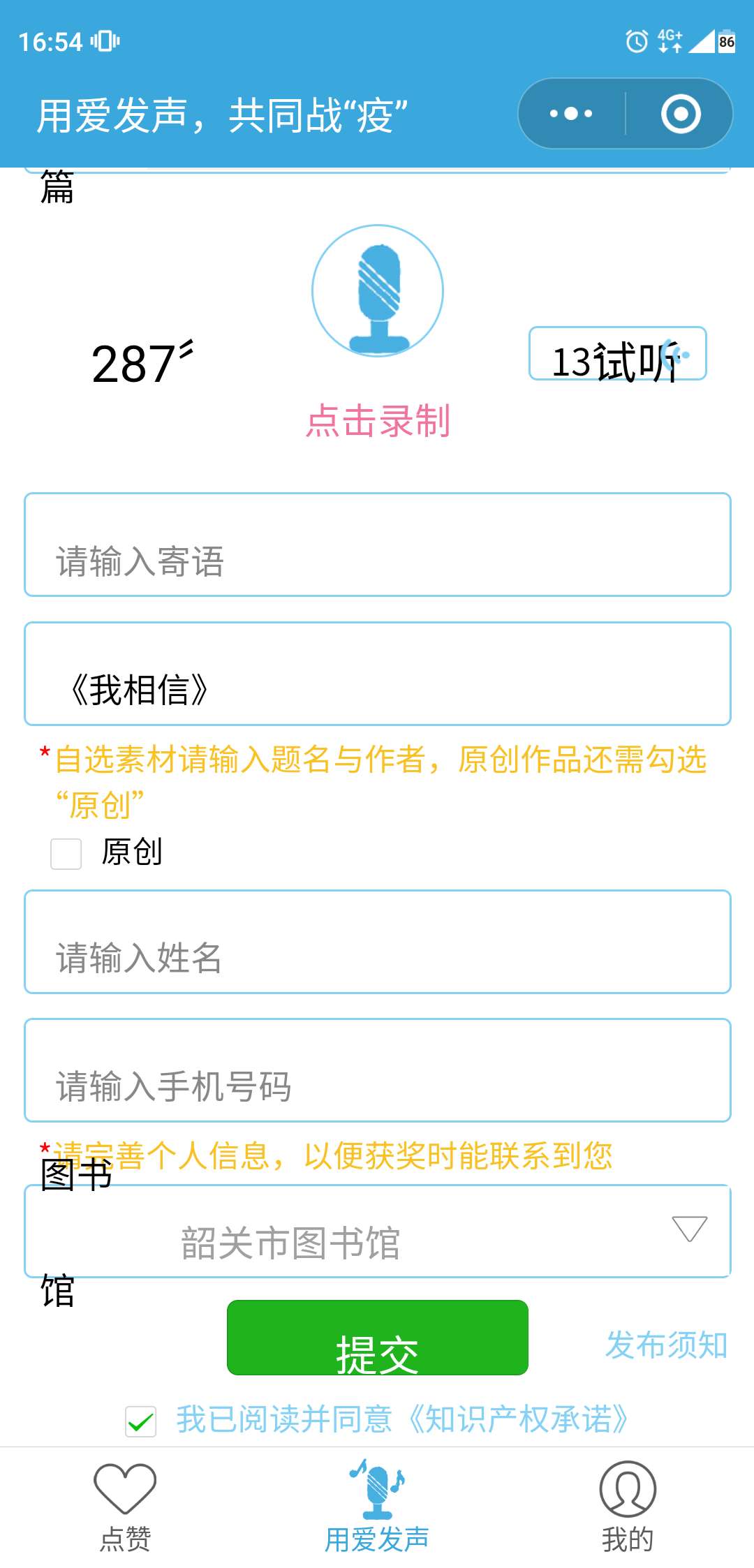The image size is (754, 1568).
Task: Tap the microphone to start recording
Action: pyautogui.click(x=378, y=290)
